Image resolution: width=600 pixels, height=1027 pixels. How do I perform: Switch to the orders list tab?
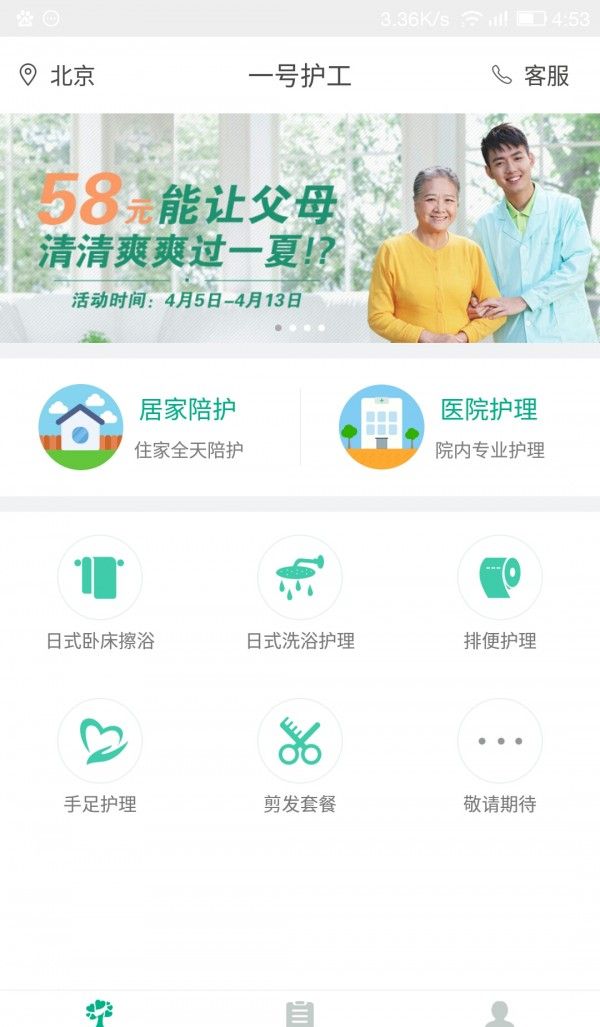300,1011
